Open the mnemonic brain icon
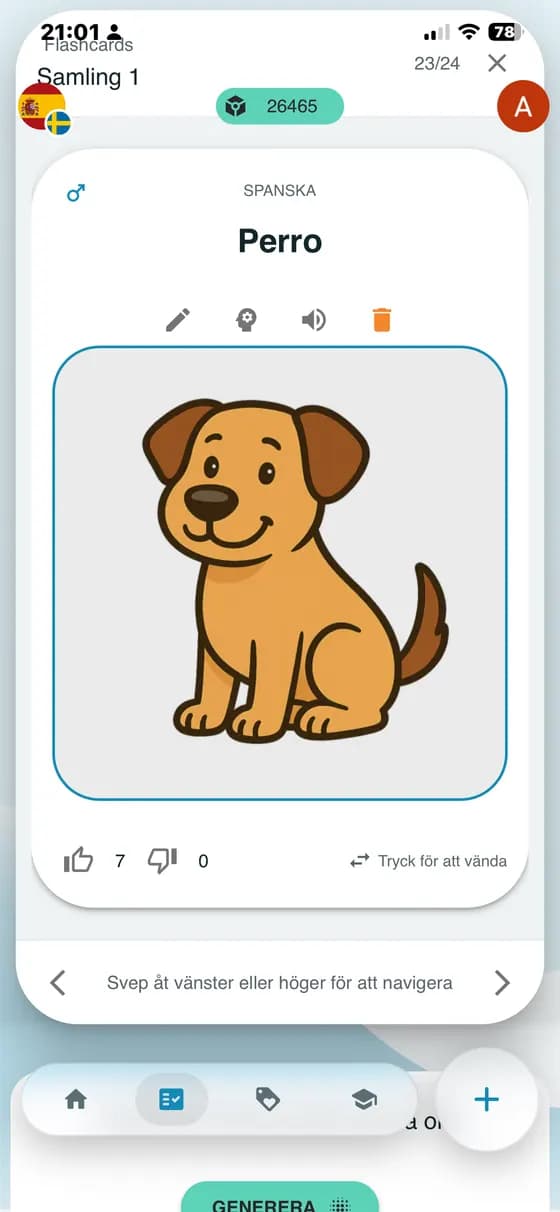This screenshot has width=560, height=1212. coord(246,320)
